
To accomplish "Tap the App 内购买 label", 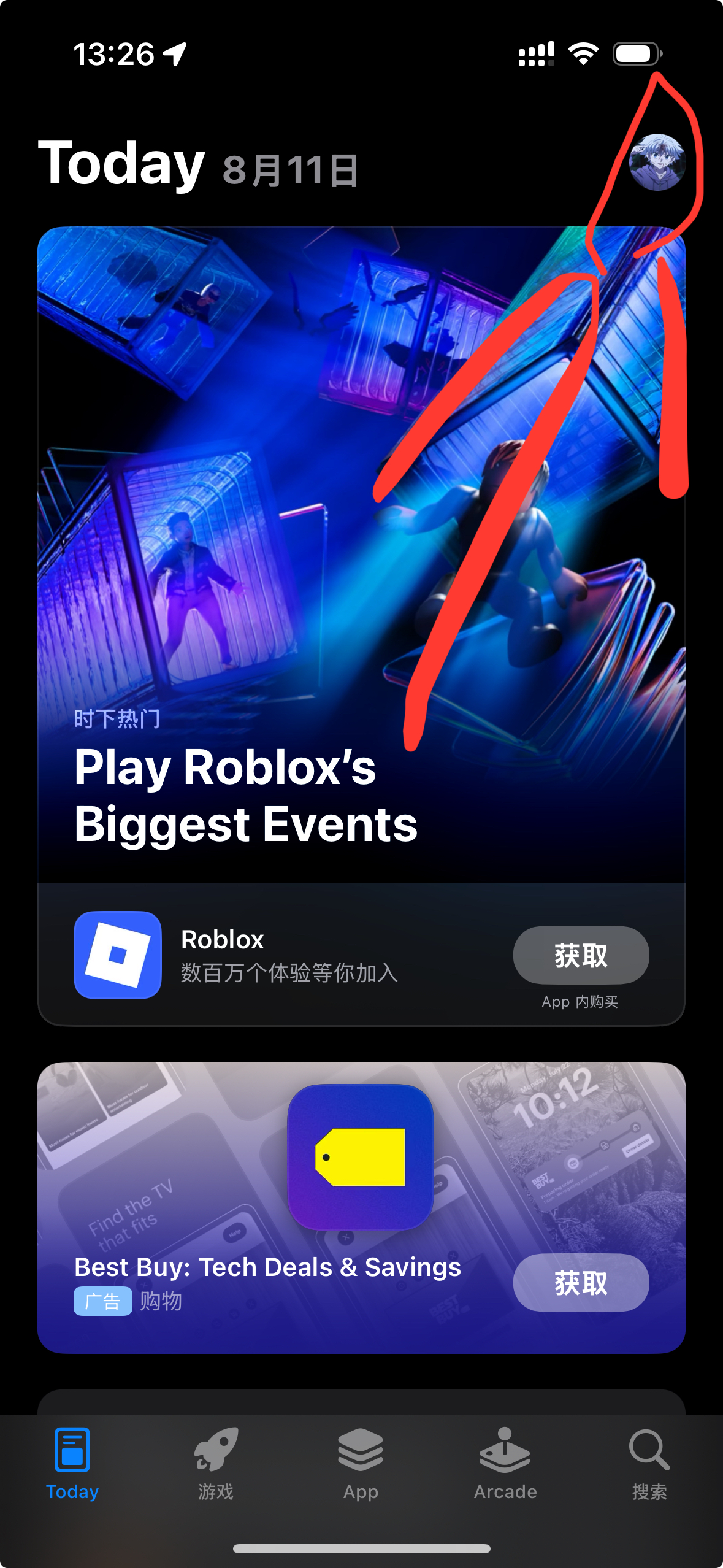I will point(580,1002).
